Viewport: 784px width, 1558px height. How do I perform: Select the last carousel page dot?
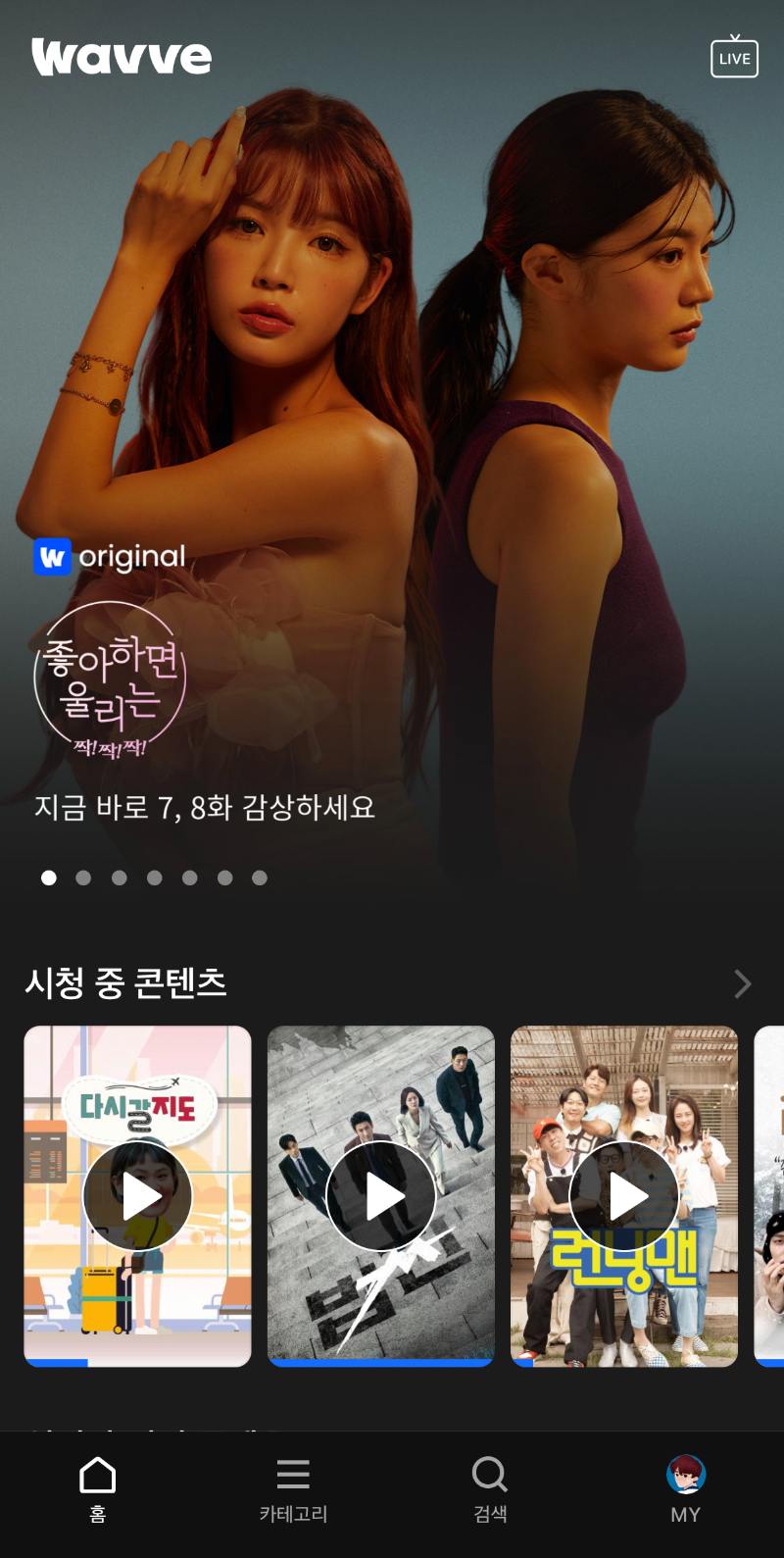pyautogui.click(x=259, y=878)
